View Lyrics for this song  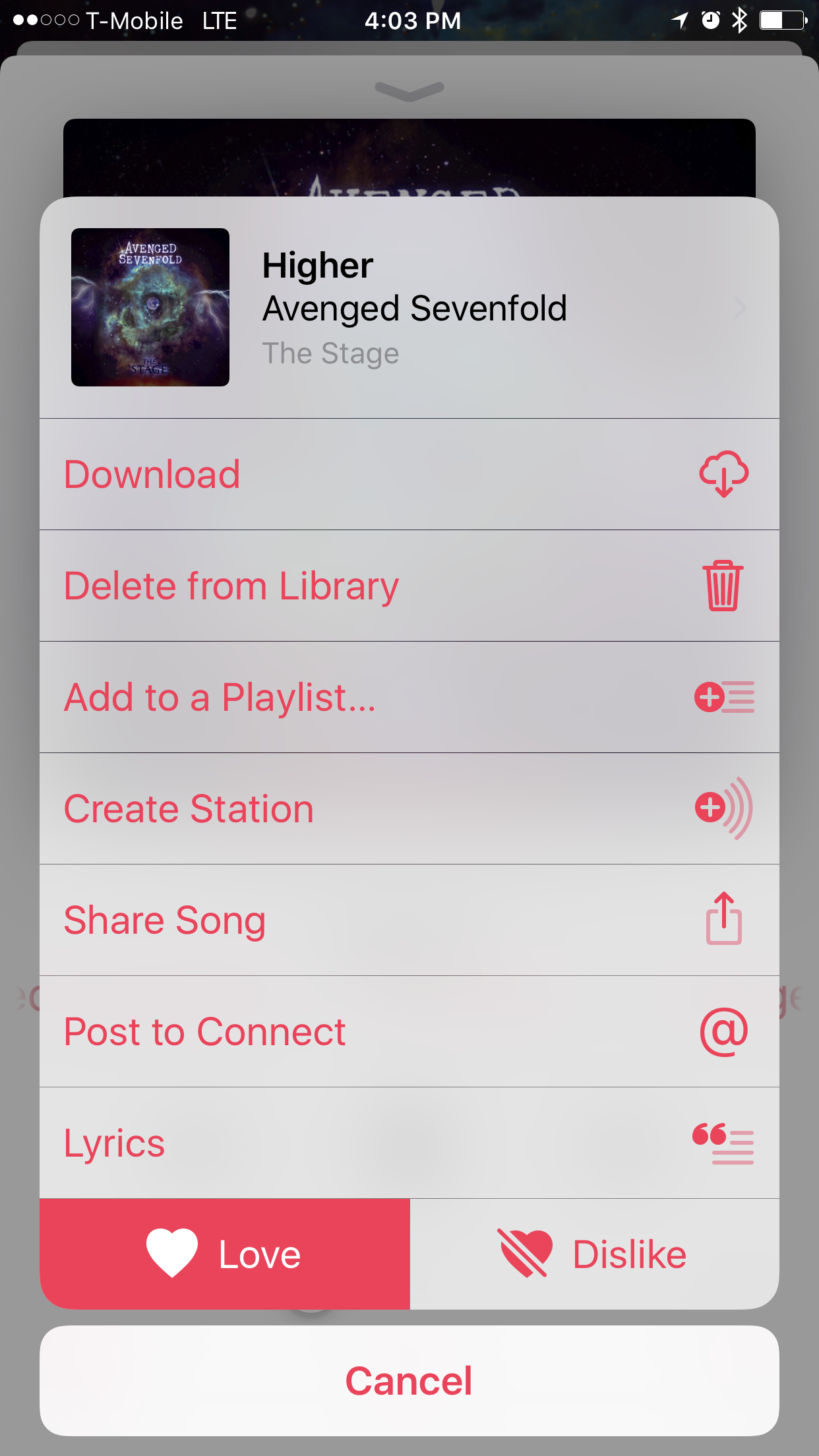pos(409,1143)
